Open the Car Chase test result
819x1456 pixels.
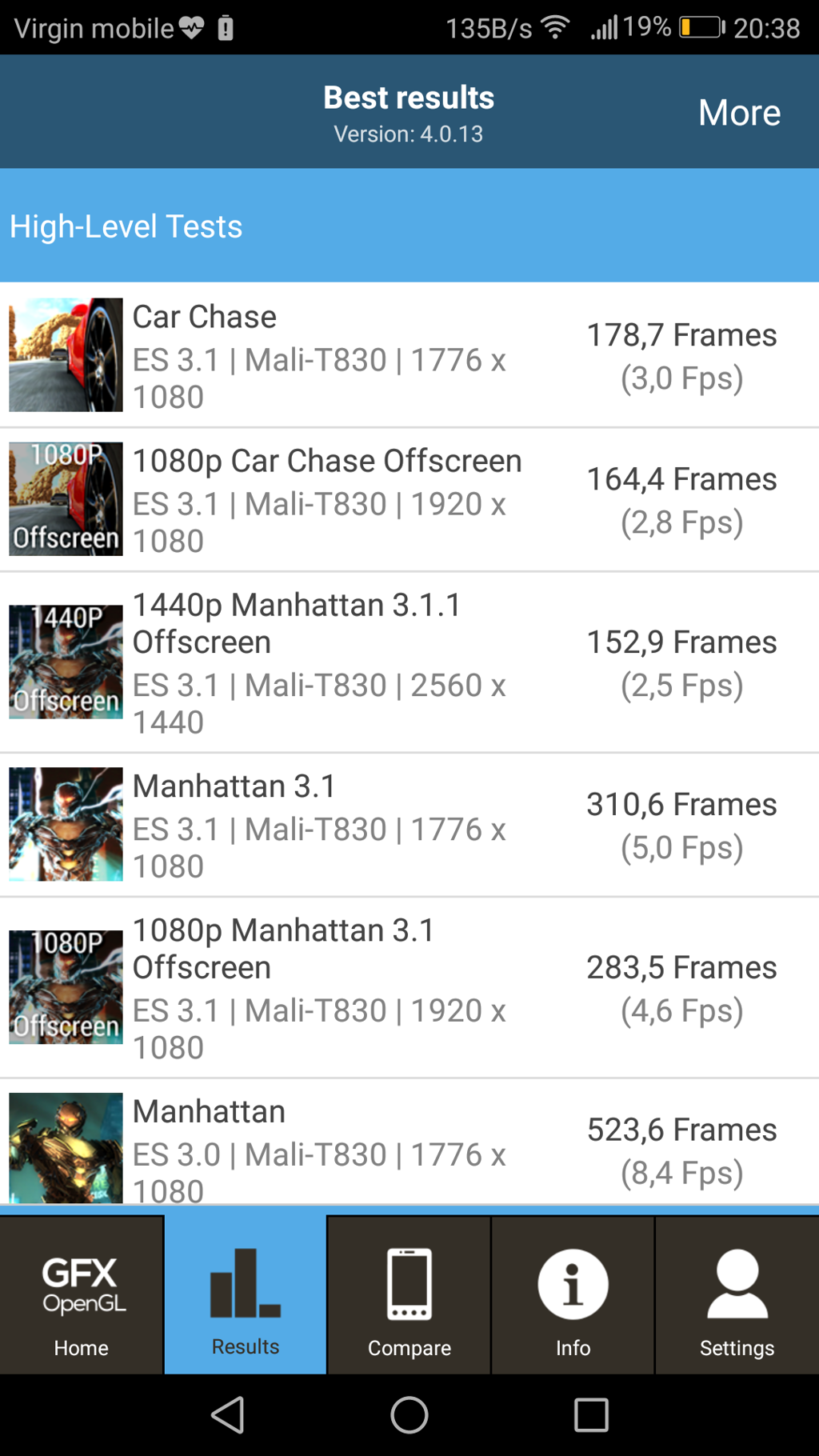(x=409, y=354)
